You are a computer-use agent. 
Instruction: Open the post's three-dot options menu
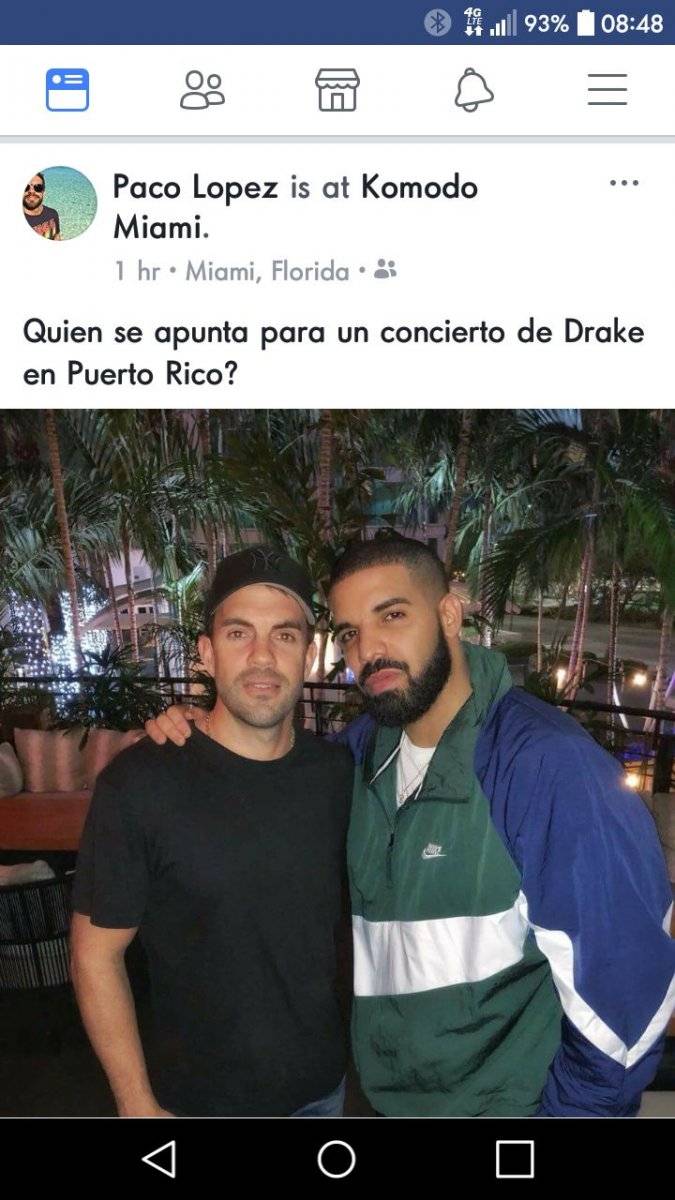tap(623, 183)
